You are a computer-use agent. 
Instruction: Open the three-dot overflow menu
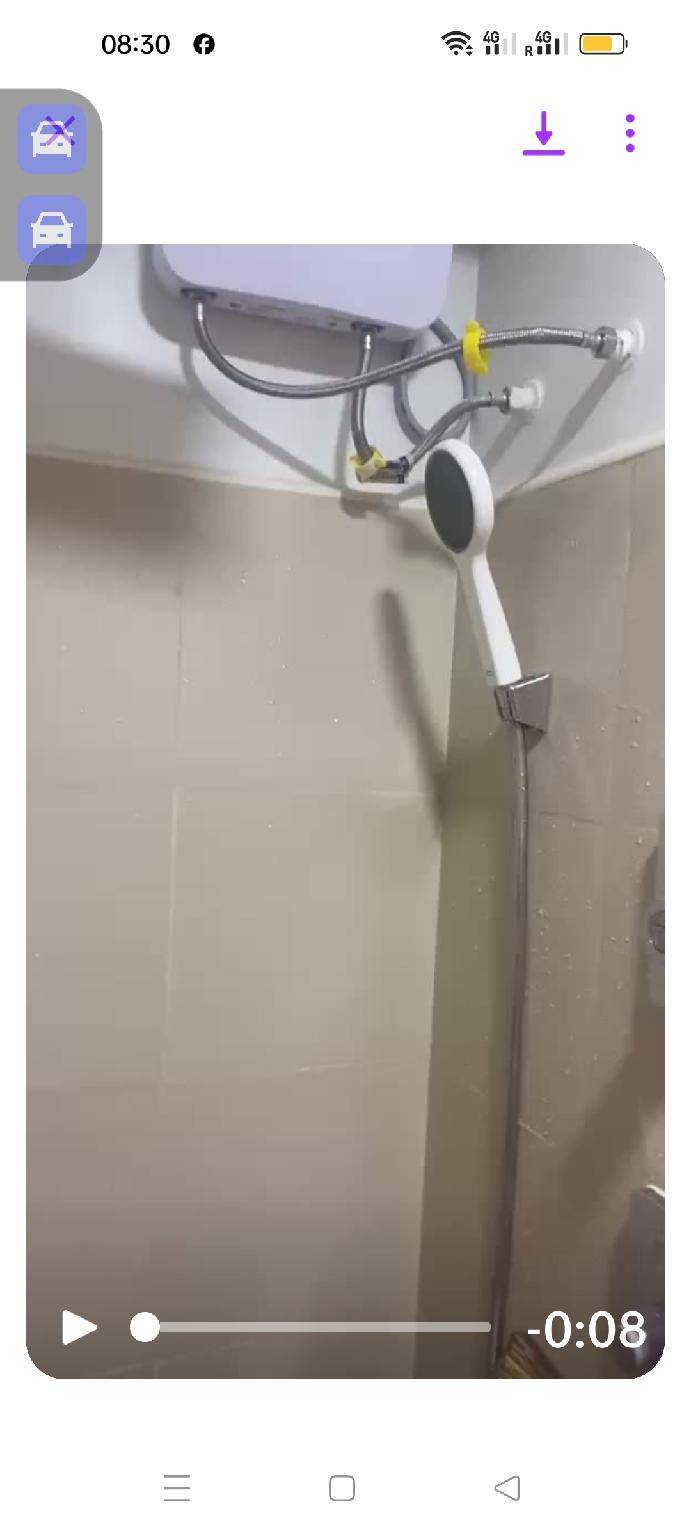pos(629,134)
